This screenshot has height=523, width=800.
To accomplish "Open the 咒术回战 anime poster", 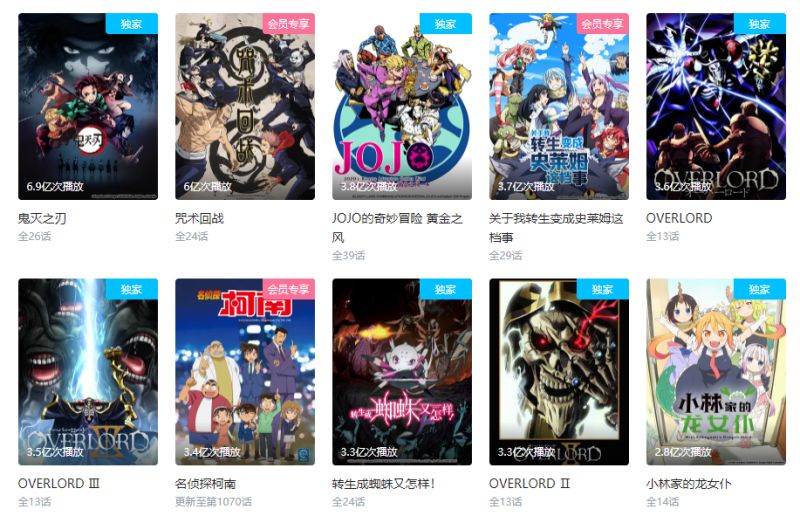I will coord(245,106).
